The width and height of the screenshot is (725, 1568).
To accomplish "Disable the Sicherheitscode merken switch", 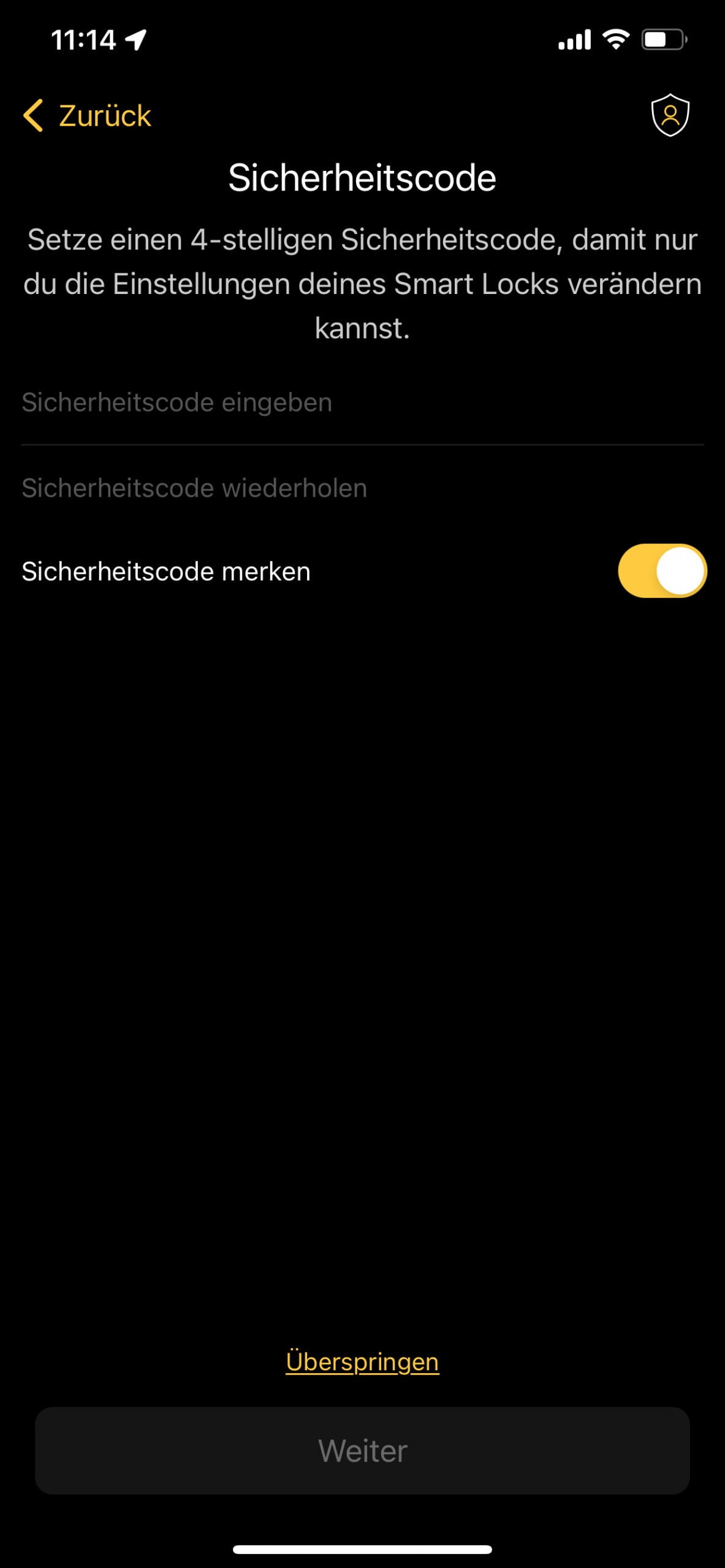I will tap(662, 570).
